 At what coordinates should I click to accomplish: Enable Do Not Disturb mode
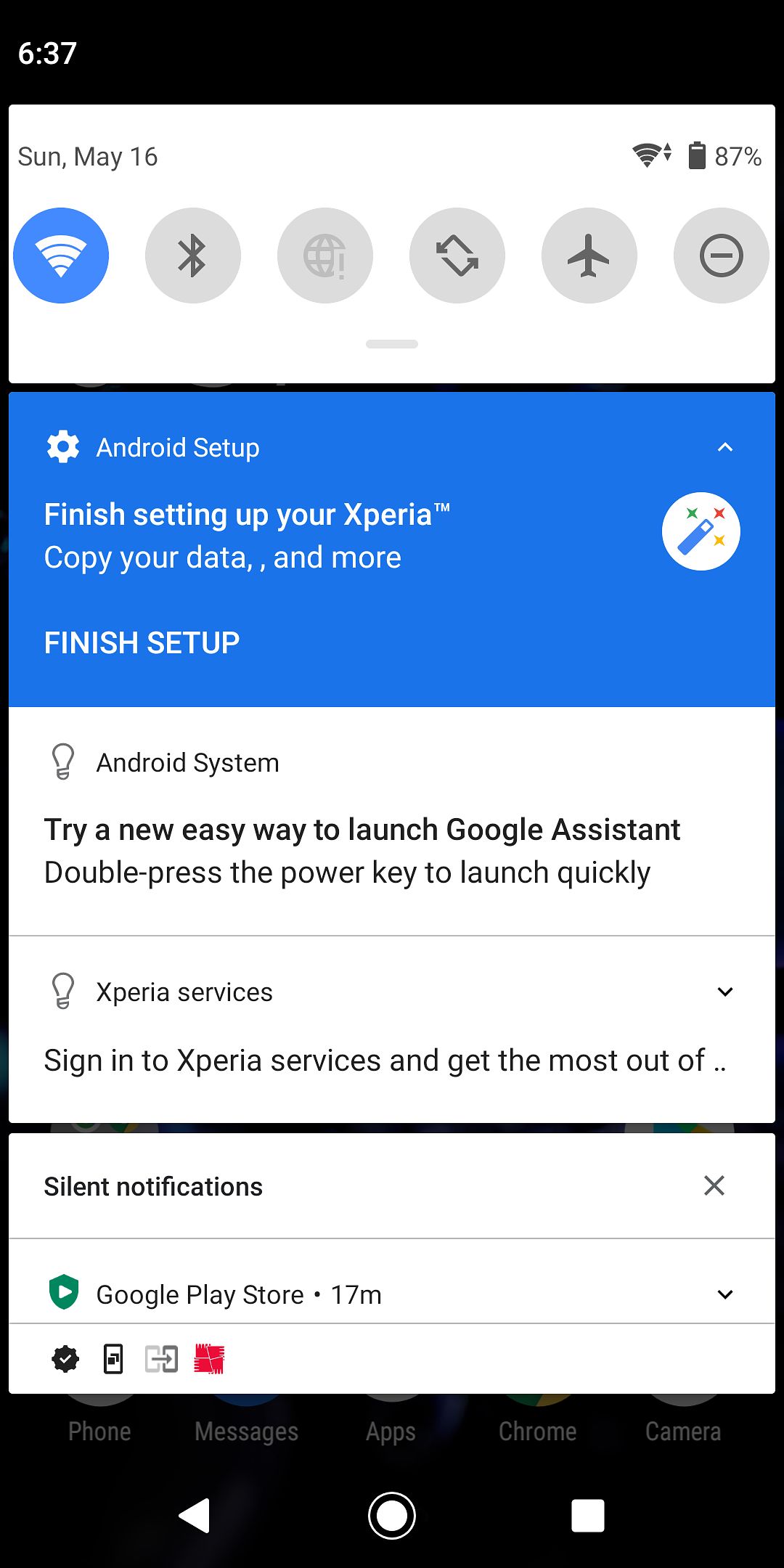[x=722, y=256]
